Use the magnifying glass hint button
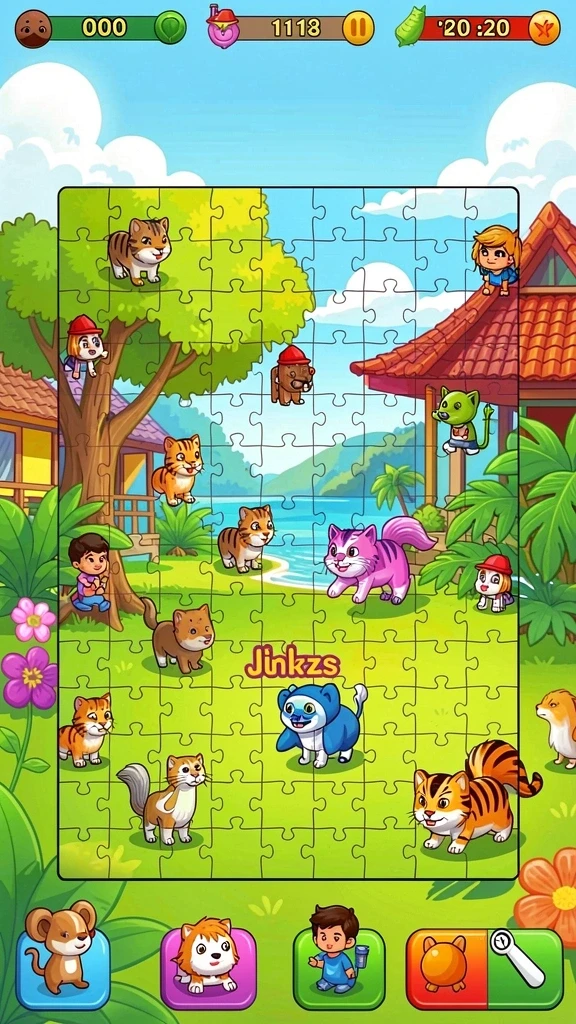Screen dimensions: 576x1024 (x=525, y=969)
